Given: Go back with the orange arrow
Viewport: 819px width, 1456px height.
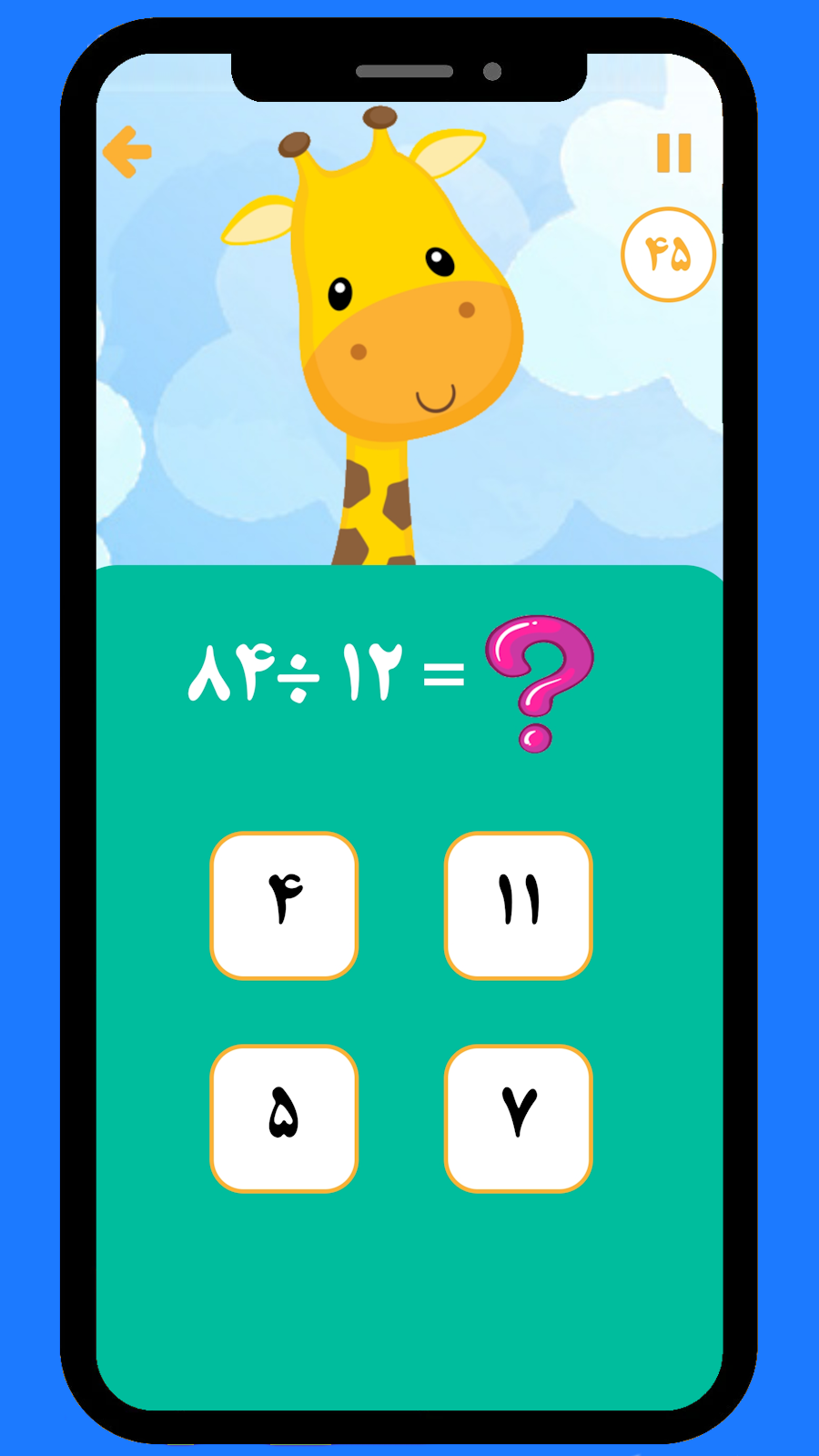Looking at the screenshot, I should (127, 151).
